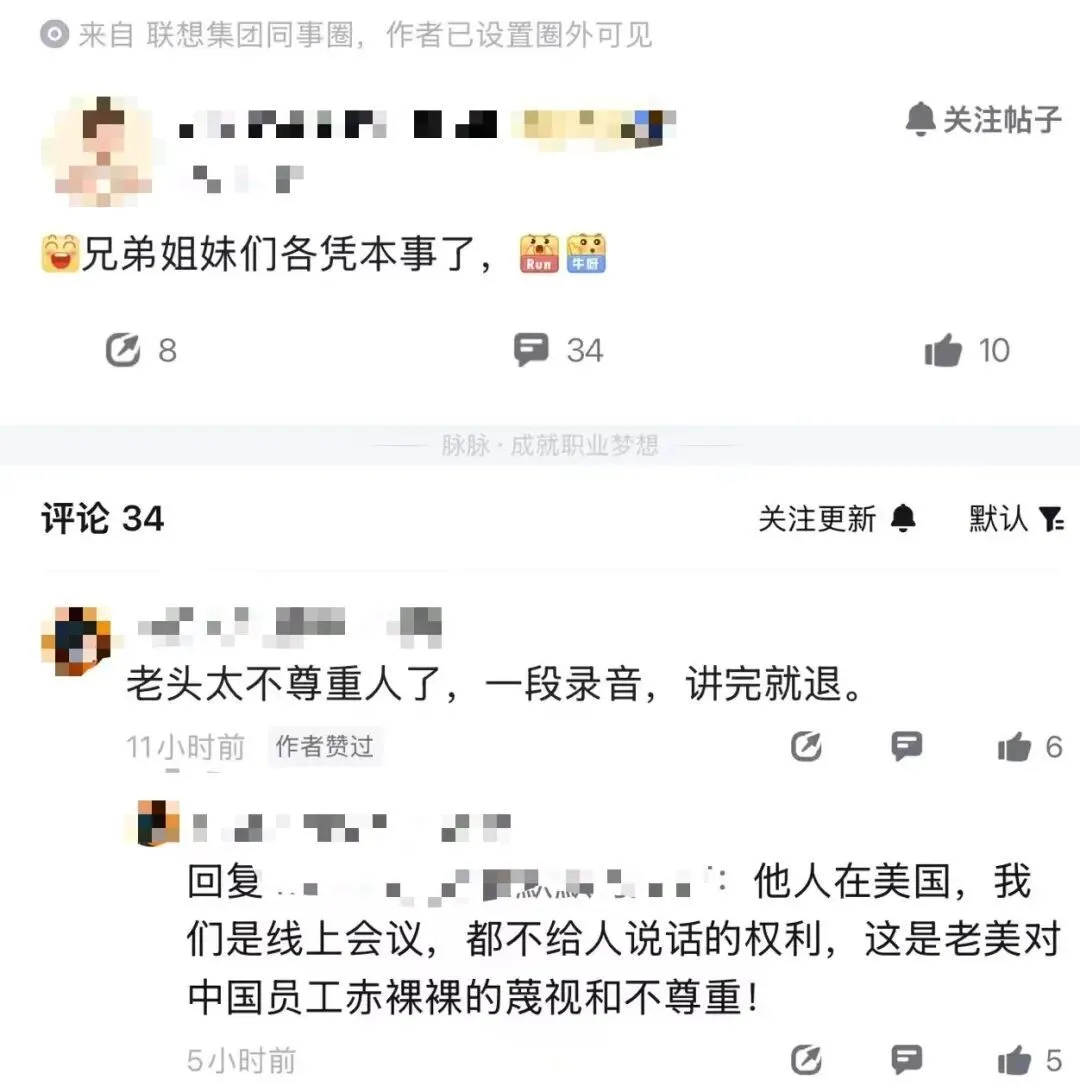View first commenter's avatar profile
Viewport: 1080px width, 1092px height.
(76, 640)
